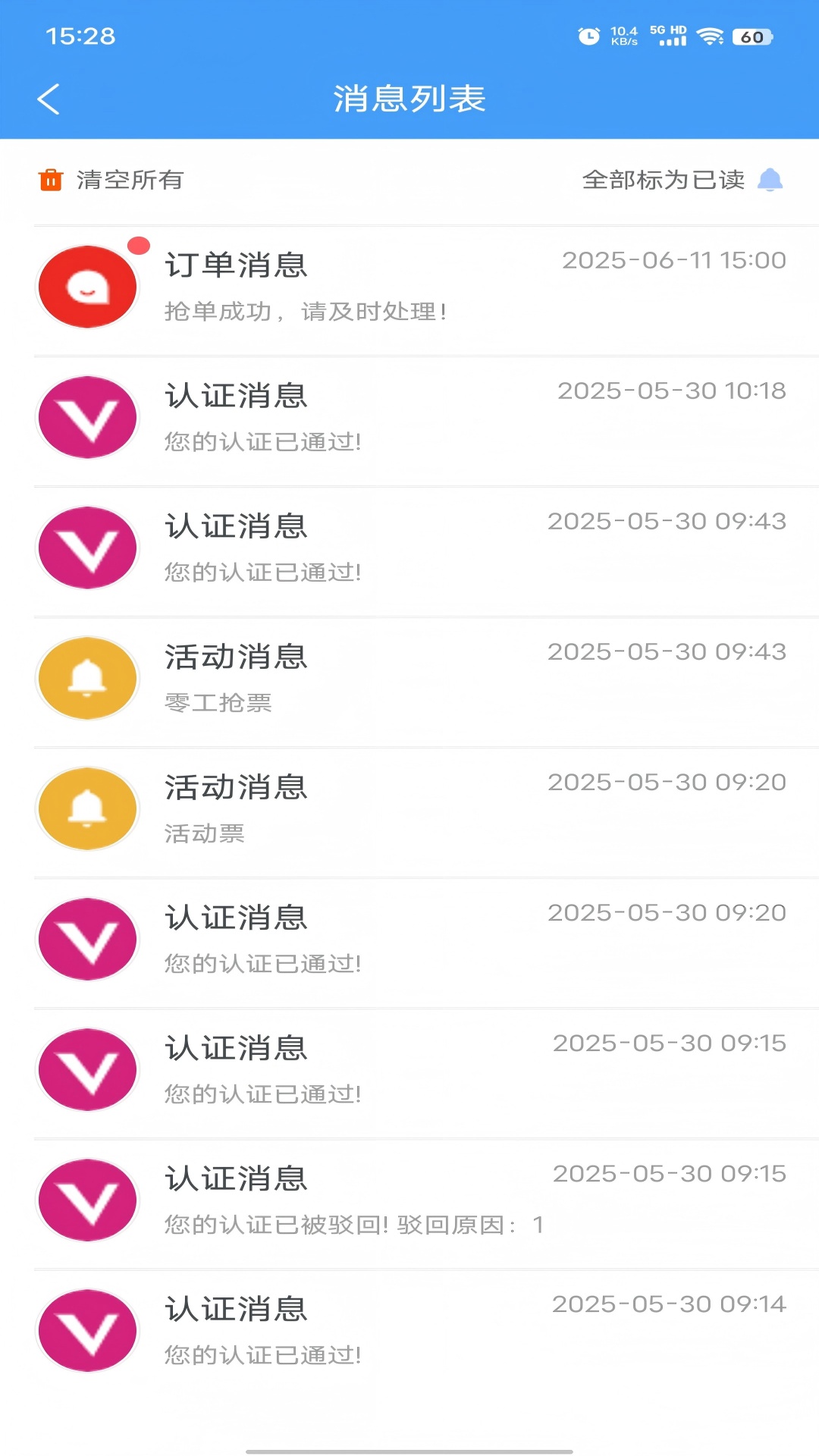Select the yellow bell icon for 零工抢票 activity

tap(86, 677)
